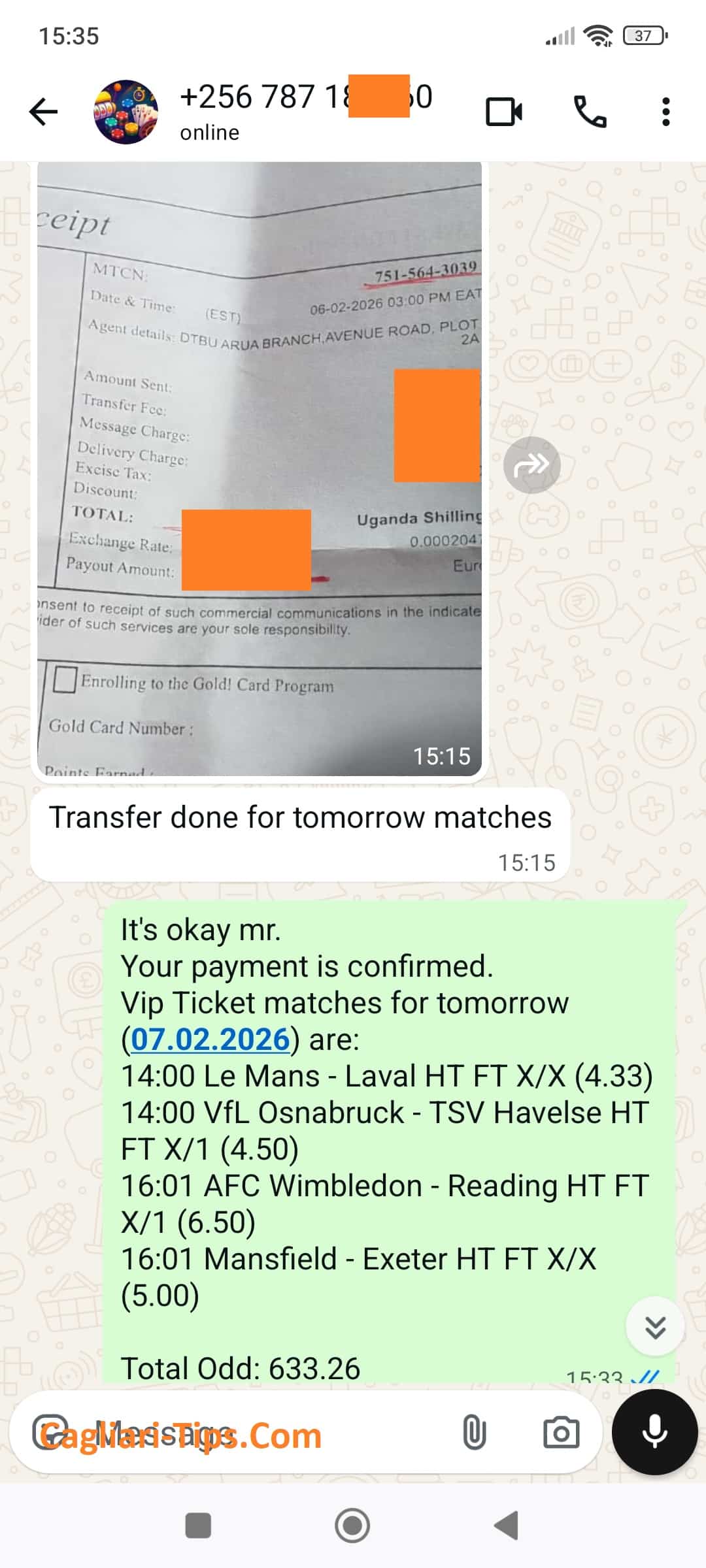This screenshot has width=706, height=1568.
Task: Open the overflow menu
Action: click(x=665, y=112)
